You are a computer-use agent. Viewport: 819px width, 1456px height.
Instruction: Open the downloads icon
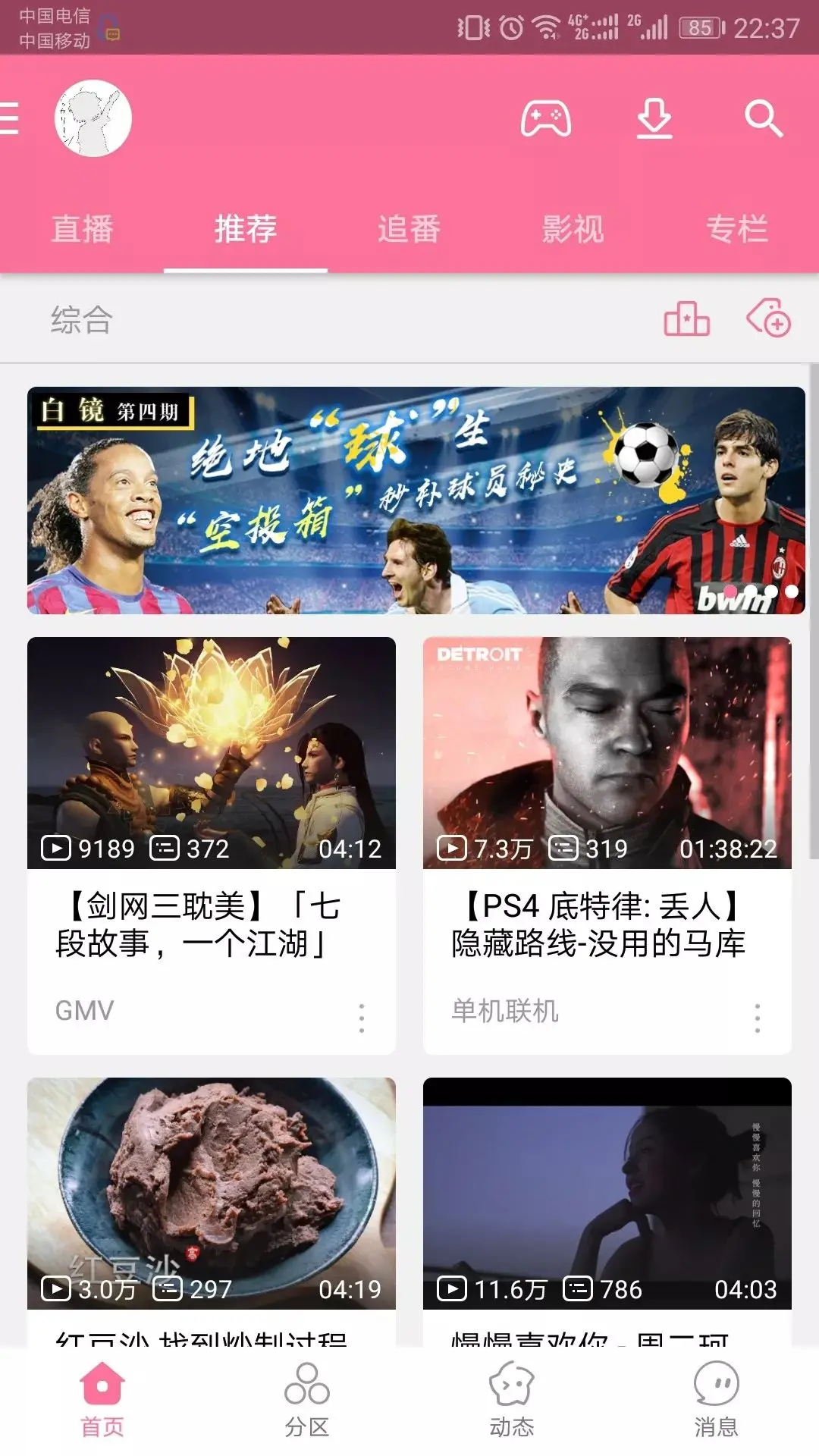(x=654, y=119)
